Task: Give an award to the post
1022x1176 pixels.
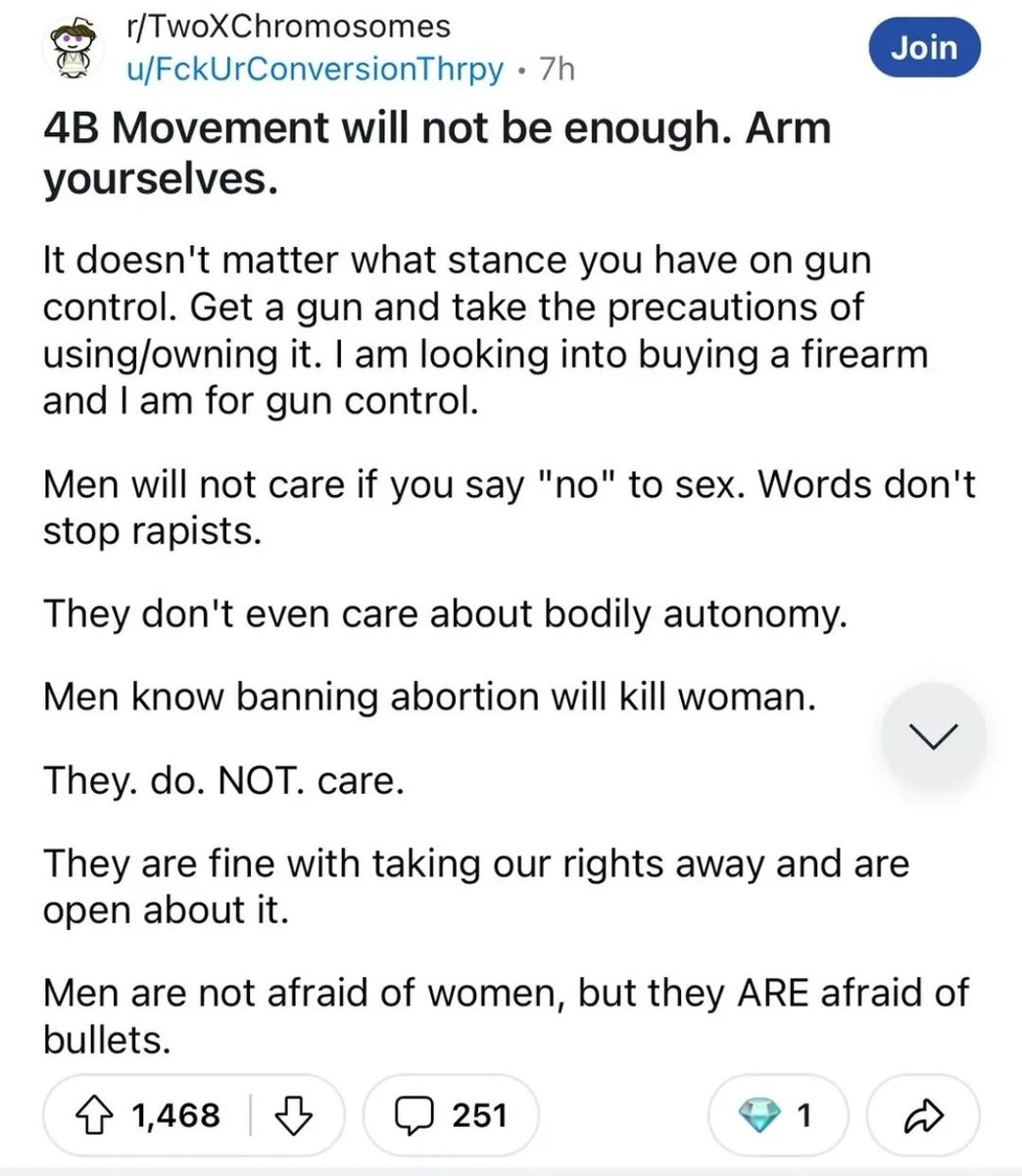Action: pos(778,1114)
